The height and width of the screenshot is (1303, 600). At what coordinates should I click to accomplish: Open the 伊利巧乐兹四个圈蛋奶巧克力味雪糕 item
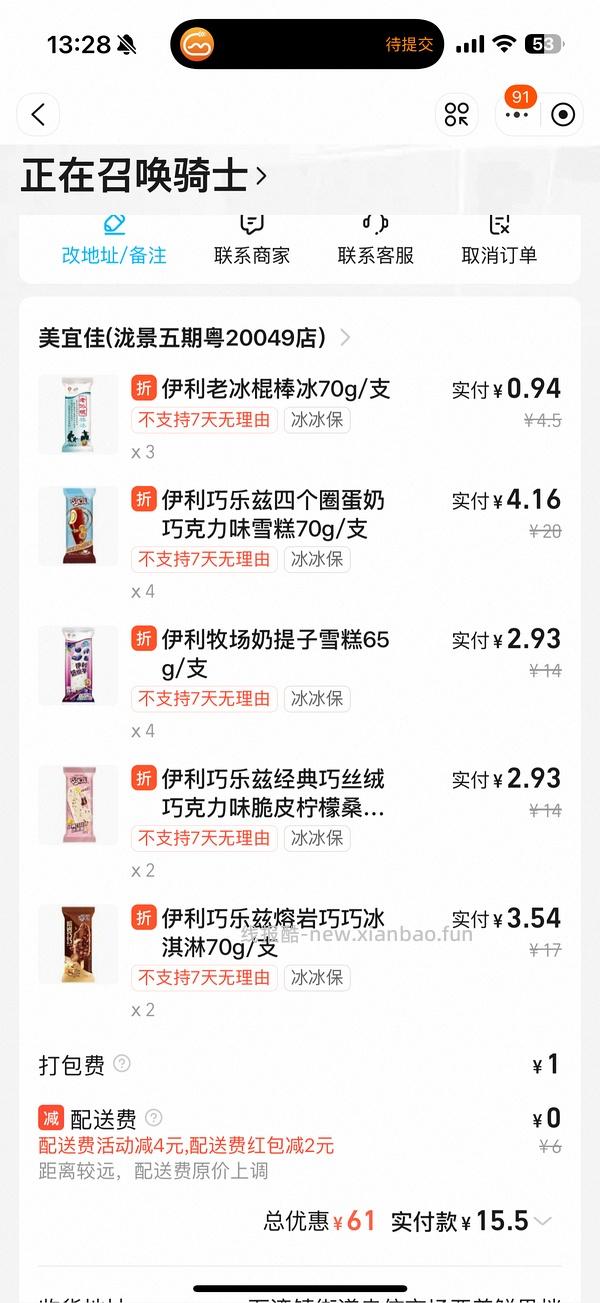273,513
